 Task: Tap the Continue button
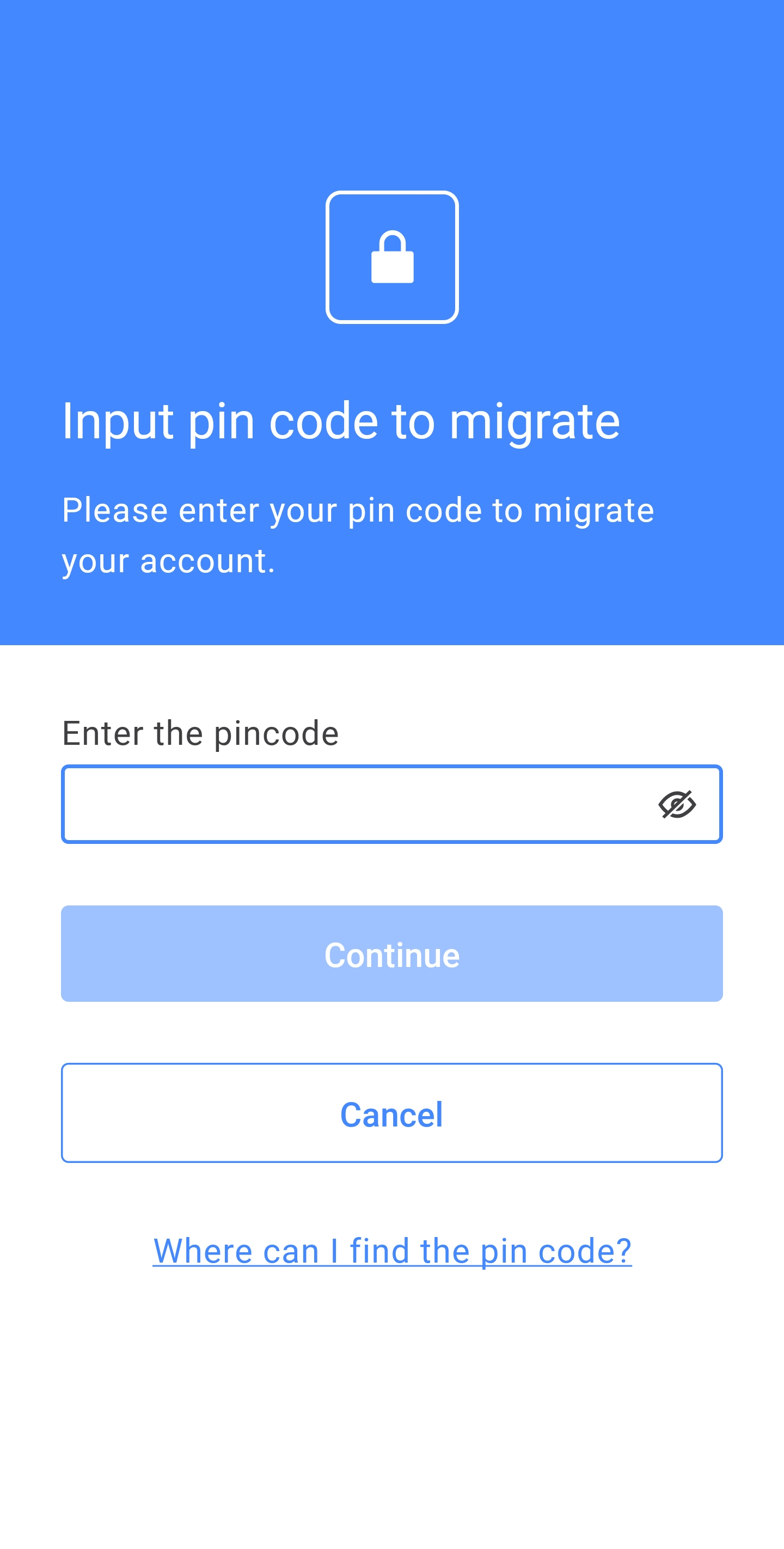point(391,954)
